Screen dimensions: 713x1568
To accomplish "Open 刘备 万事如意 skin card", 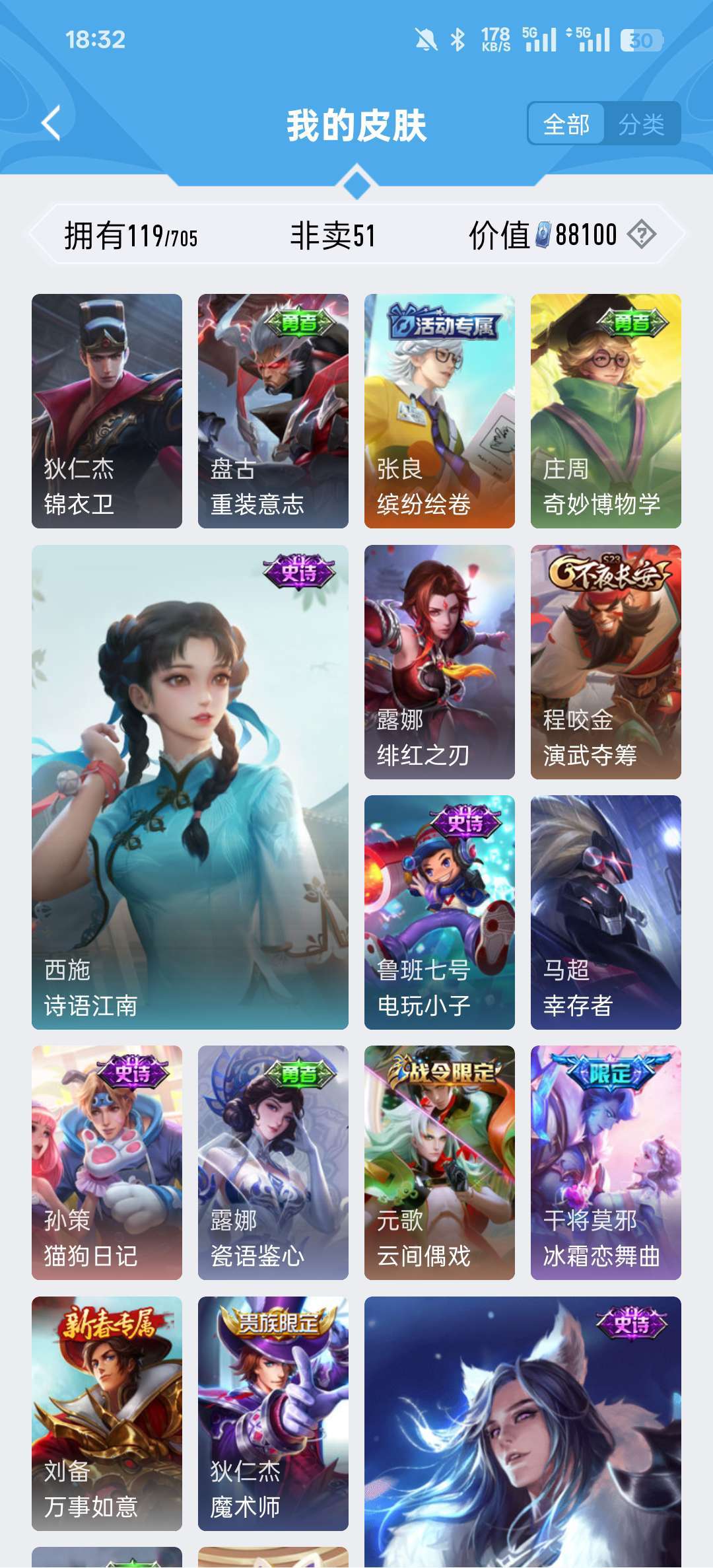I will 107,1413.
